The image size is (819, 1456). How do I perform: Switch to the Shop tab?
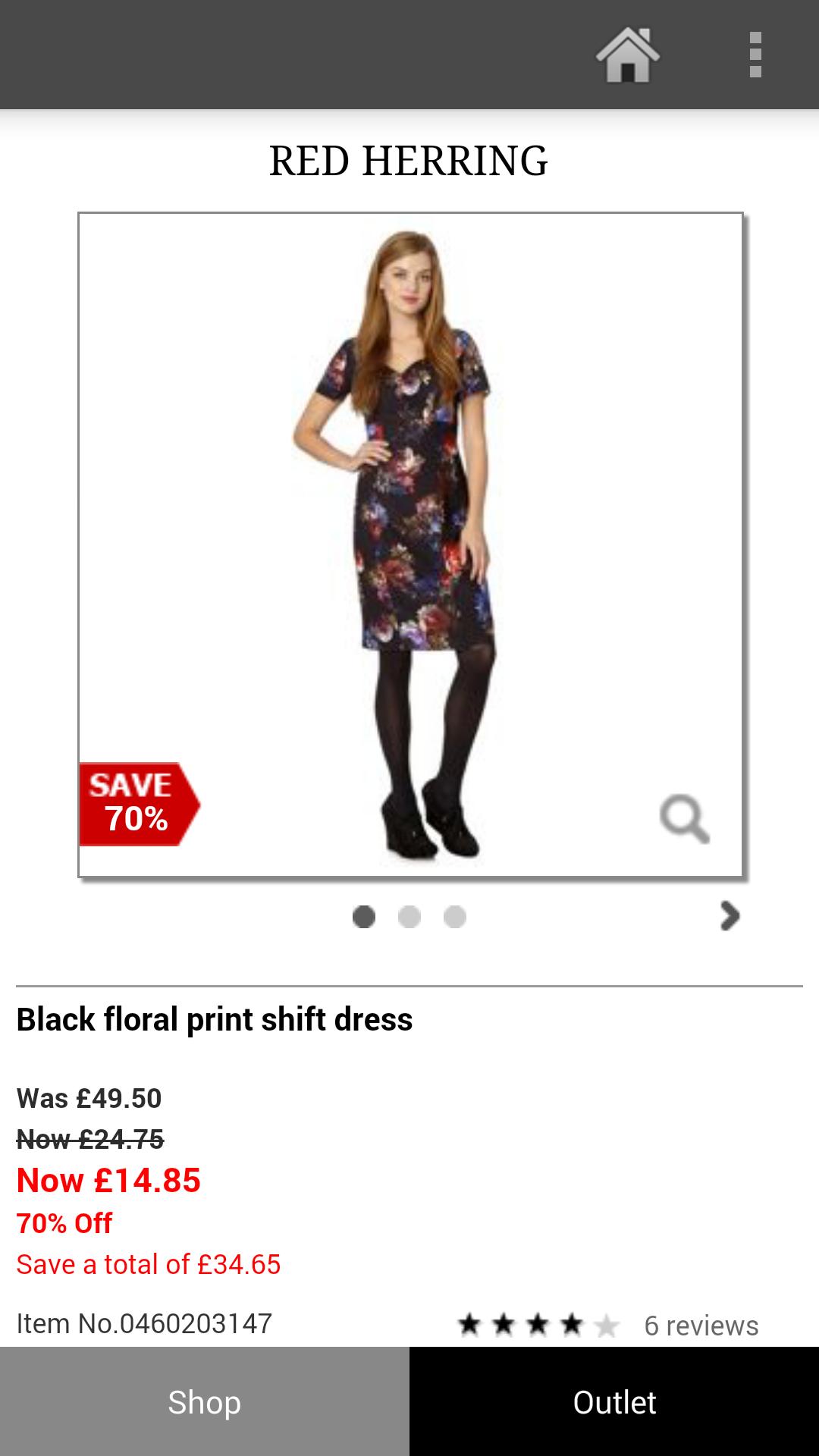pos(204,1401)
